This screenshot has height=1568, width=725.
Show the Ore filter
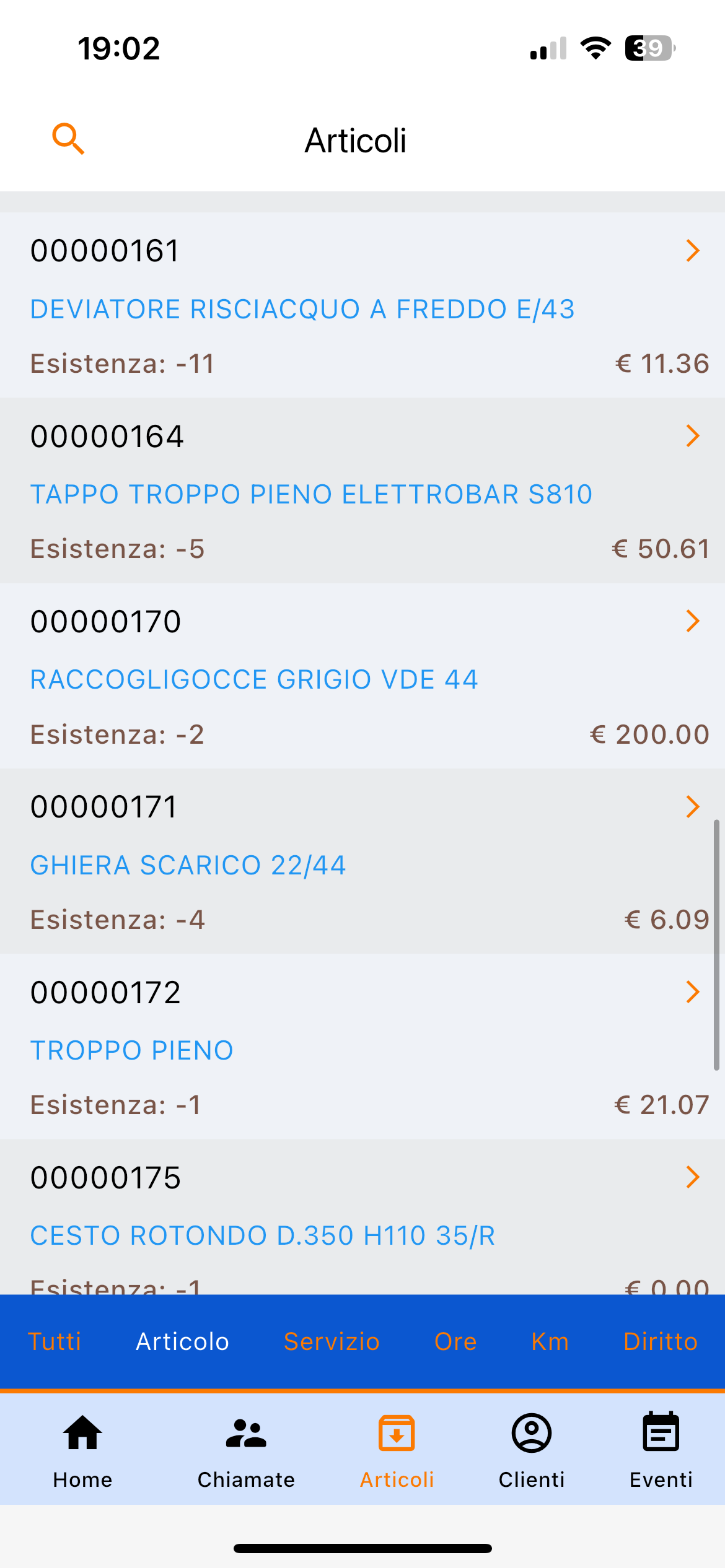coord(455,1341)
